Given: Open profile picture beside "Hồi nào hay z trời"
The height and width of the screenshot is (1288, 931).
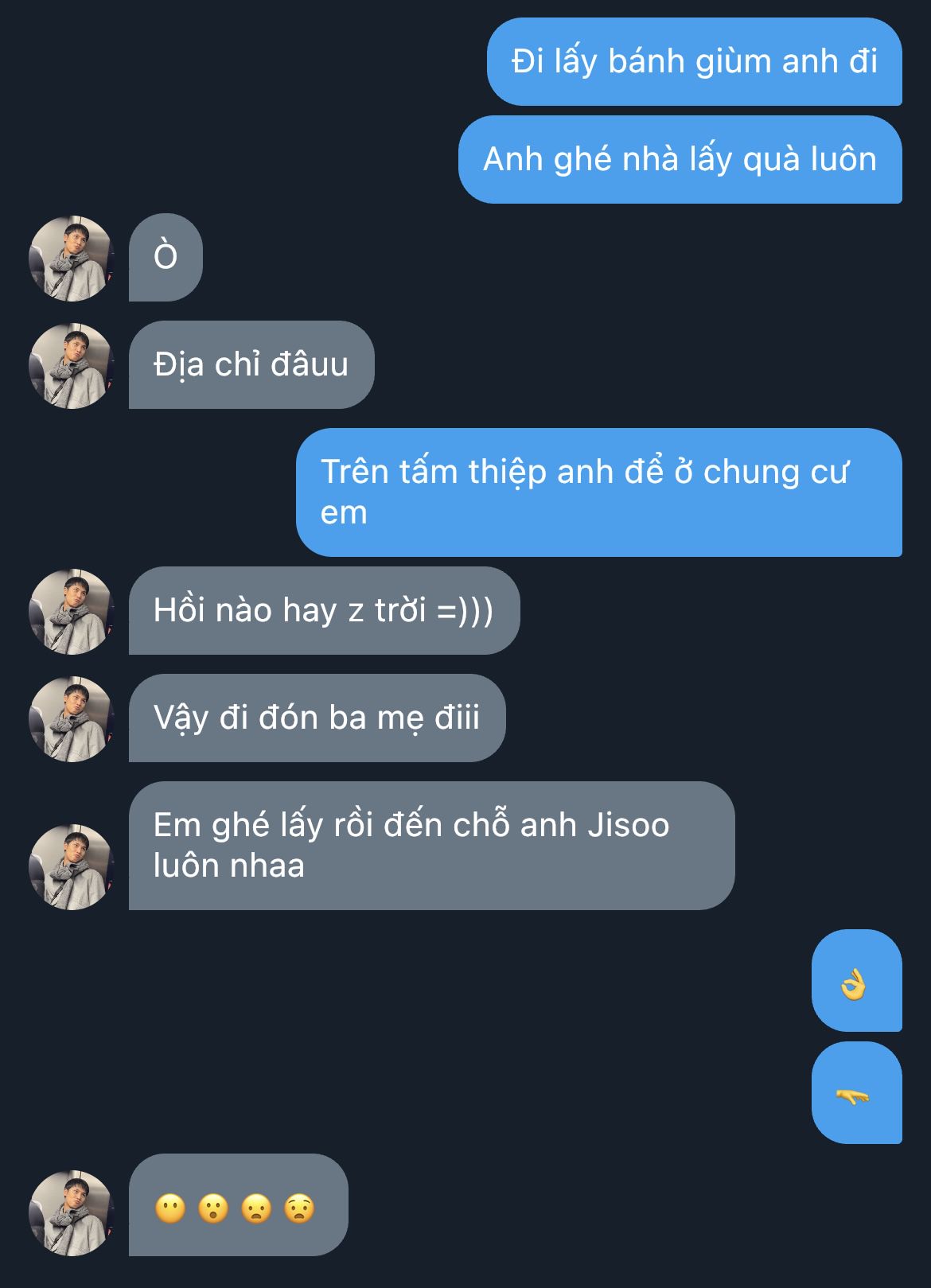Looking at the screenshot, I should tap(72, 612).
